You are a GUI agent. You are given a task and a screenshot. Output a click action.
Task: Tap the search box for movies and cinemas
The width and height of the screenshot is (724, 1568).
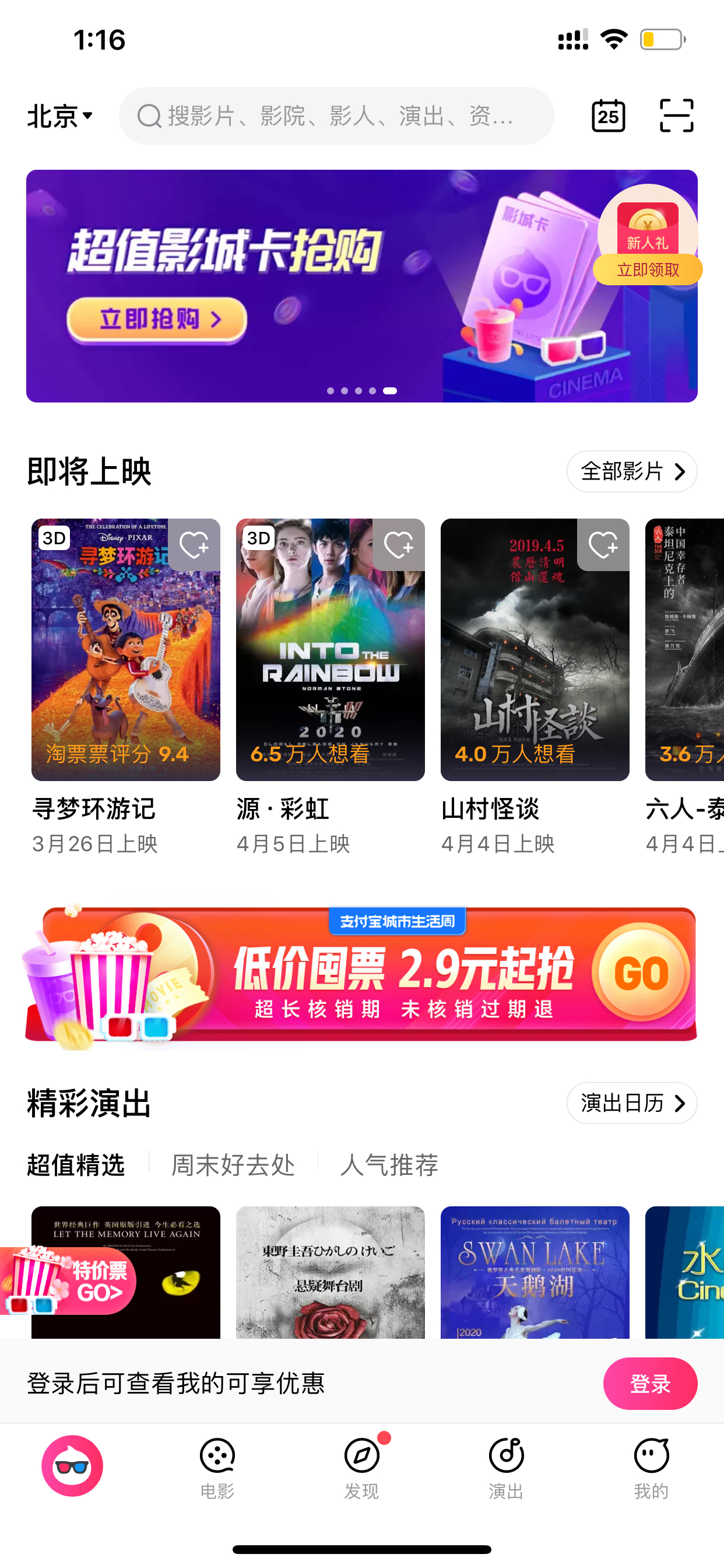click(336, 116)
